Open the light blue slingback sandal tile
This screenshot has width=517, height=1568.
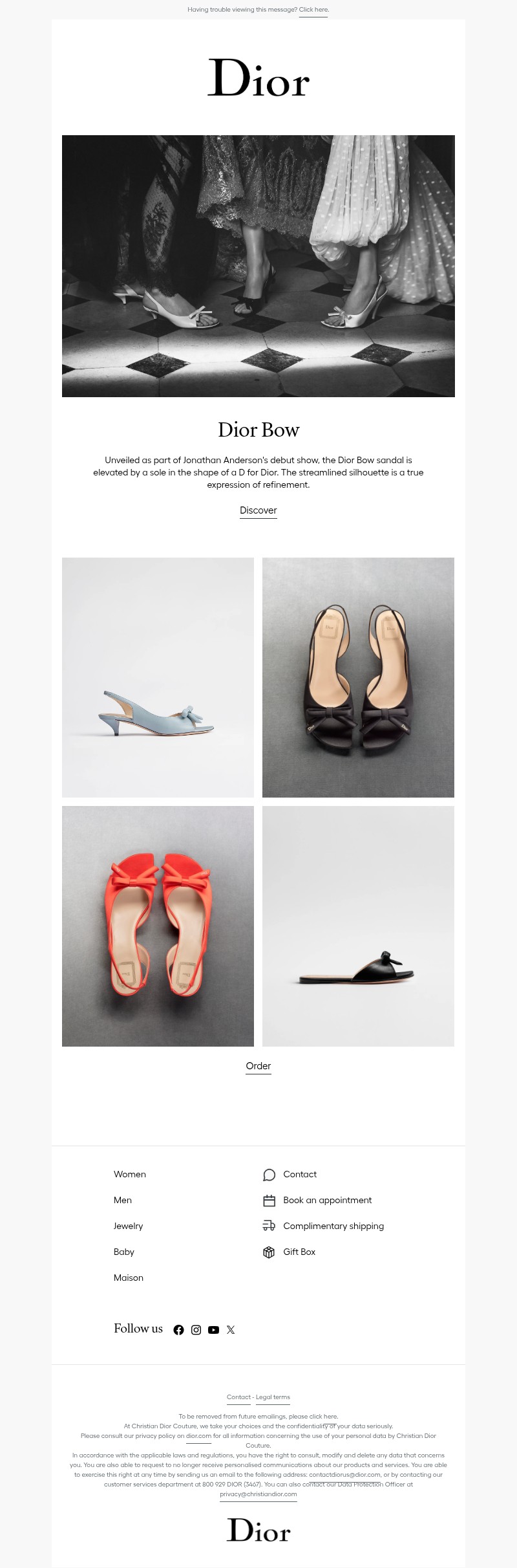(x=158, y=677)
